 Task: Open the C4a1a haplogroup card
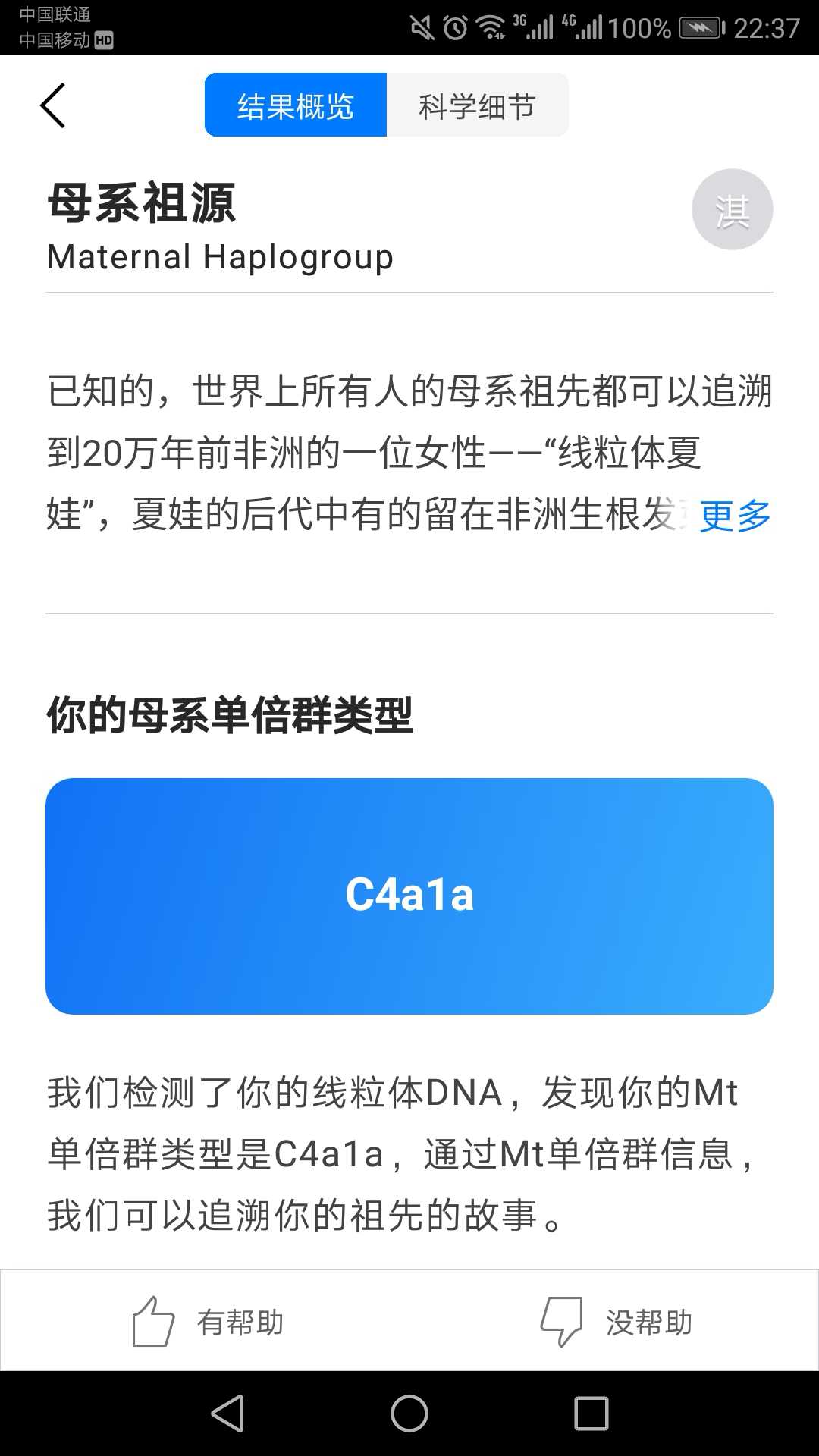coord(409,896)
